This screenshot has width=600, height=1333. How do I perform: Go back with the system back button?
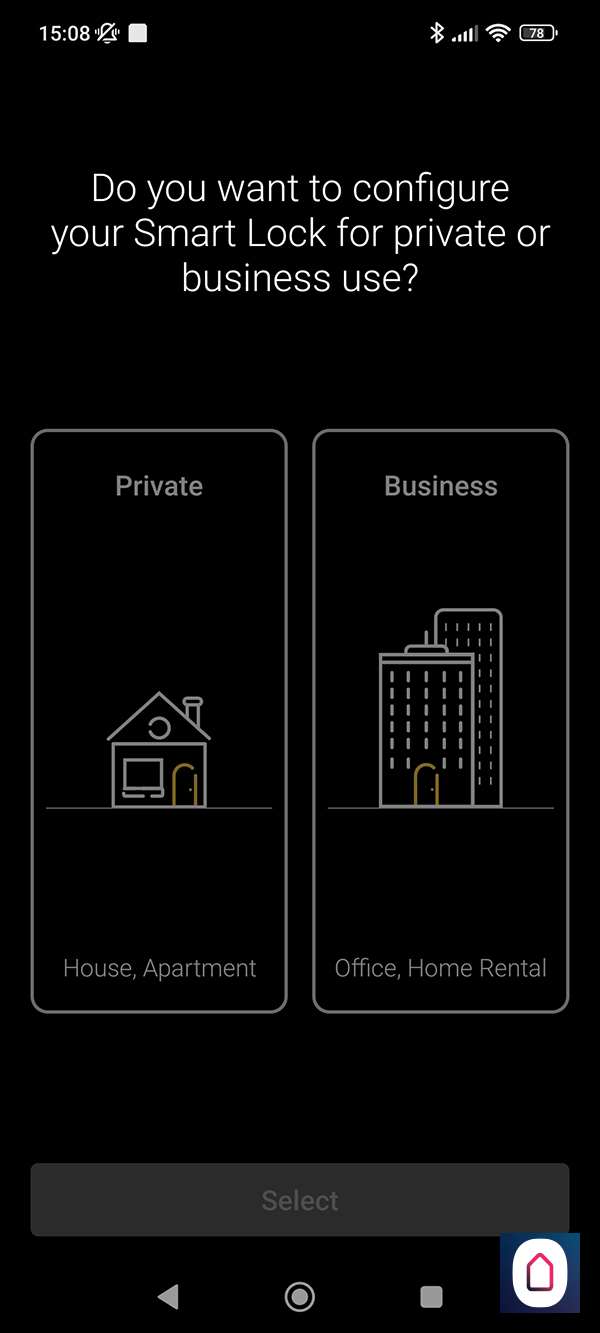(168, 1297)
